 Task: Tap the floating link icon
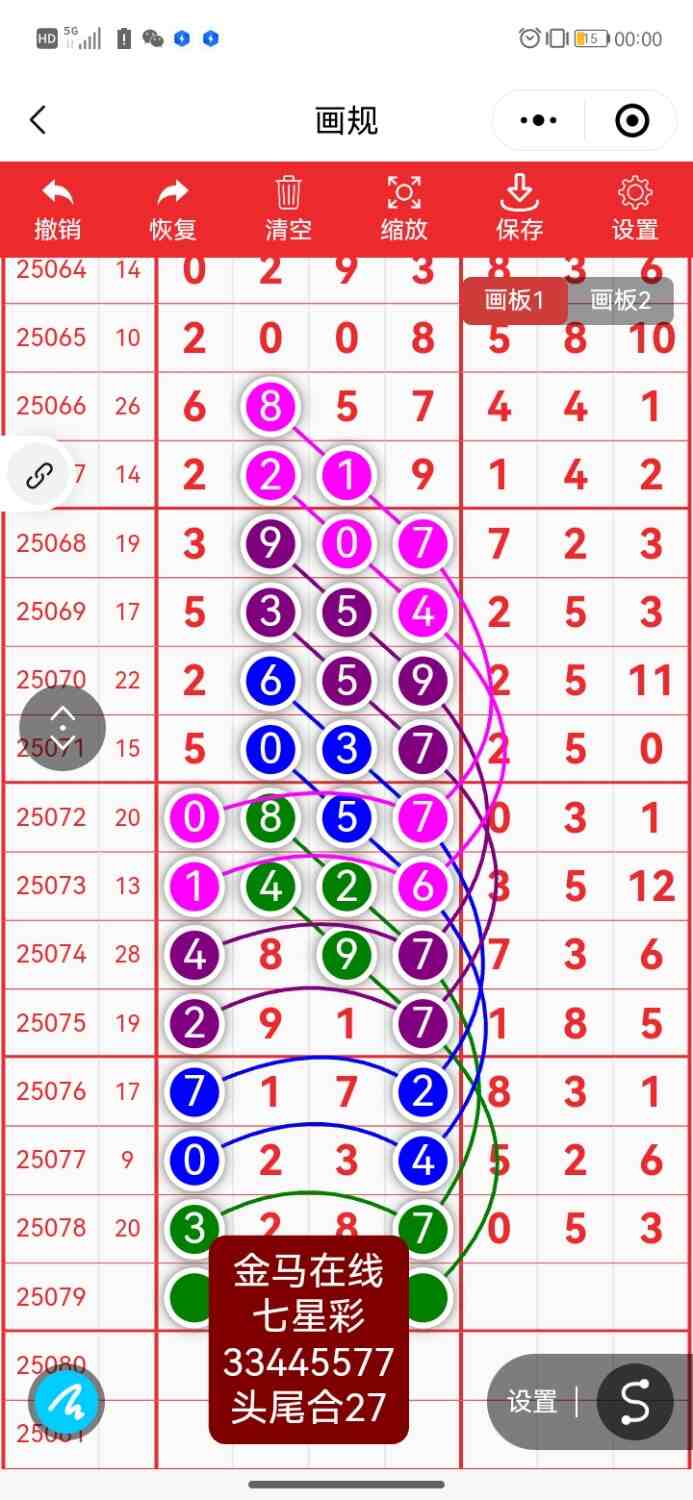click(39, 475)
